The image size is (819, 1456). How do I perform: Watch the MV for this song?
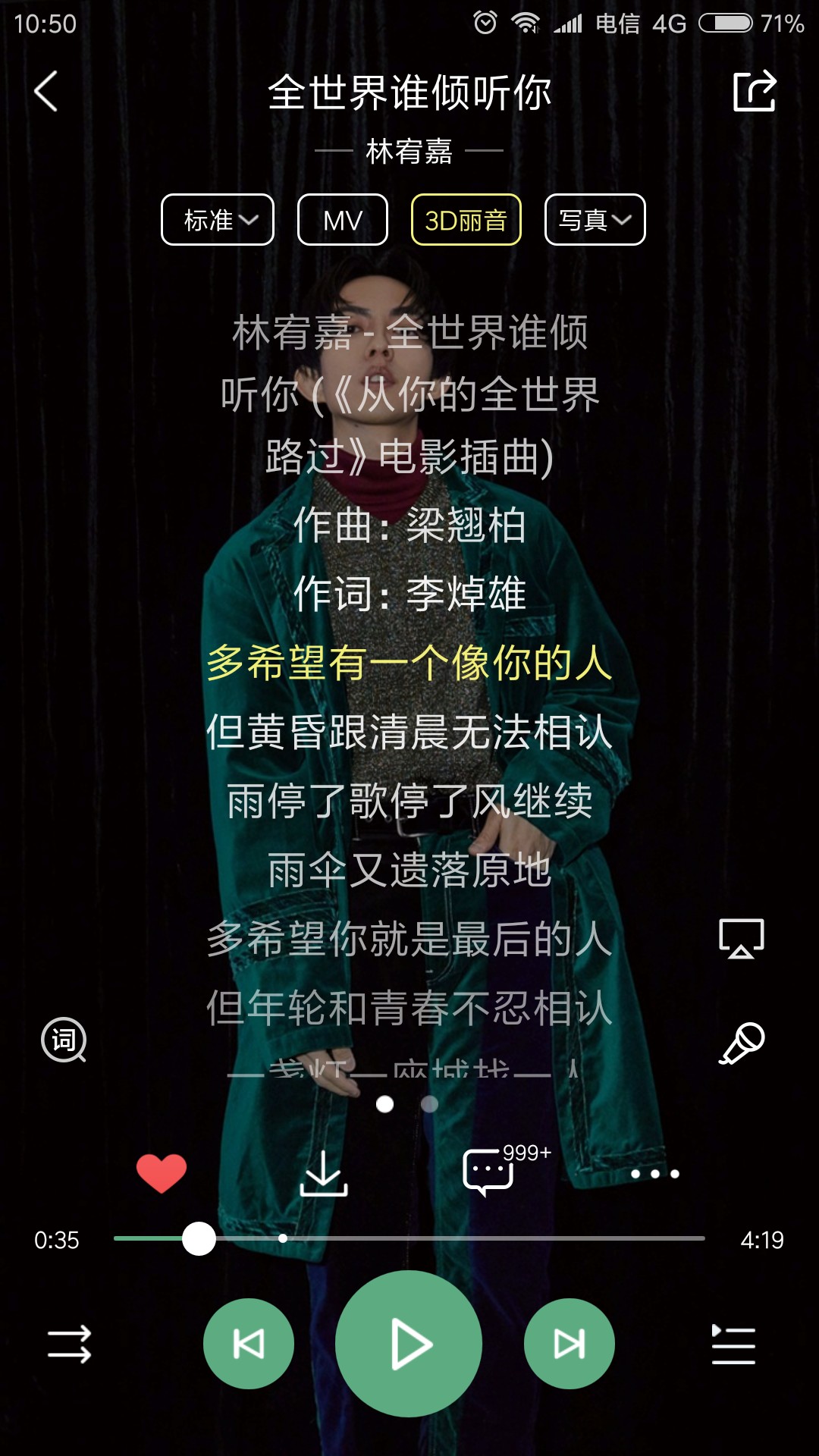coord(343,220)
